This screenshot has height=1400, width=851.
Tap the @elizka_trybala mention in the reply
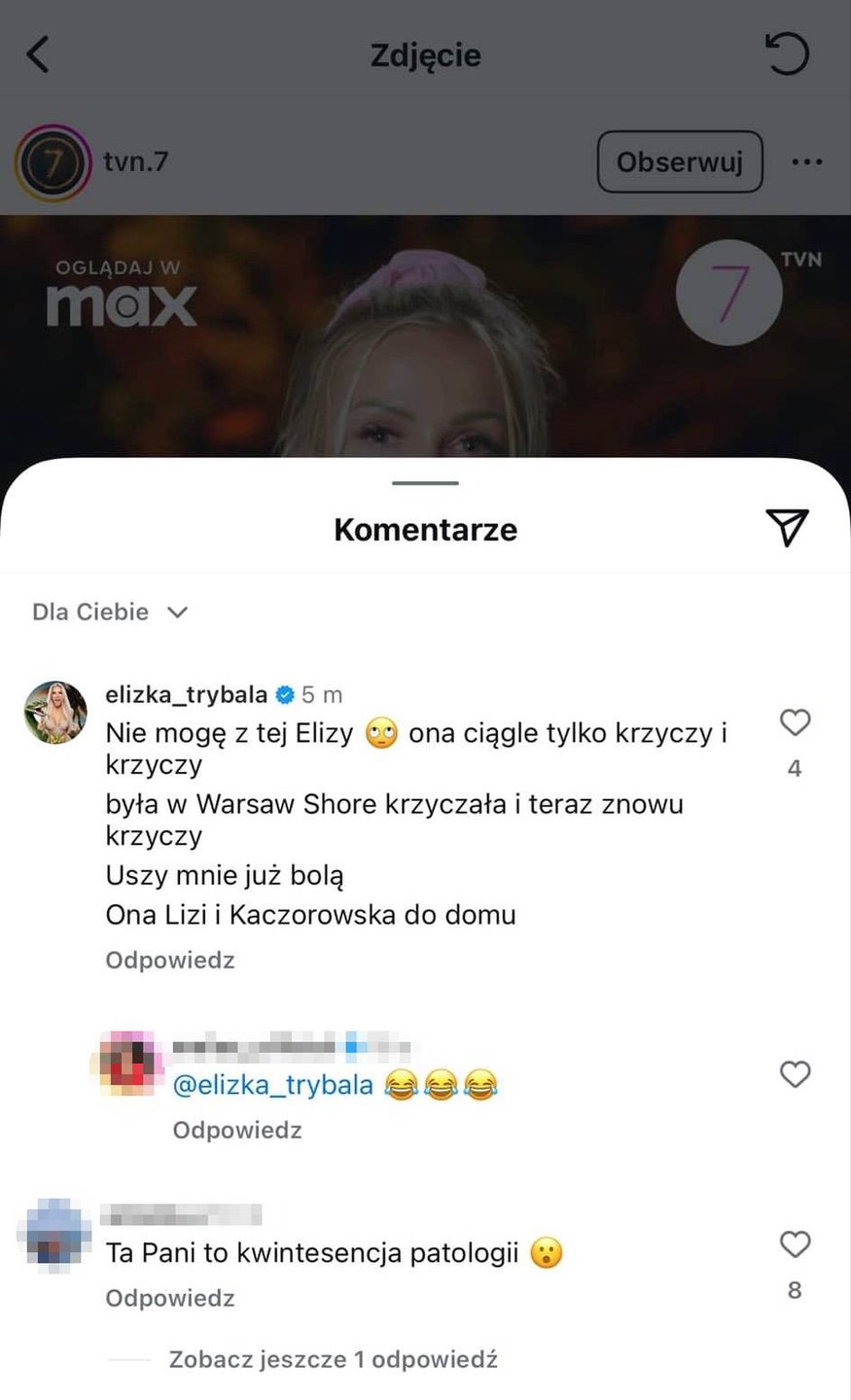pos(273,1085)
